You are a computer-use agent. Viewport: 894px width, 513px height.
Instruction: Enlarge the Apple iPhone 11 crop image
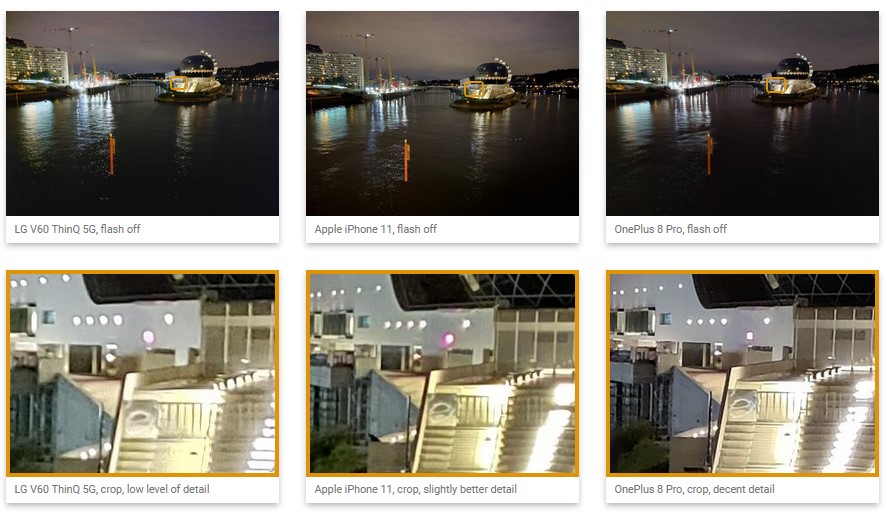click(442, 372)
